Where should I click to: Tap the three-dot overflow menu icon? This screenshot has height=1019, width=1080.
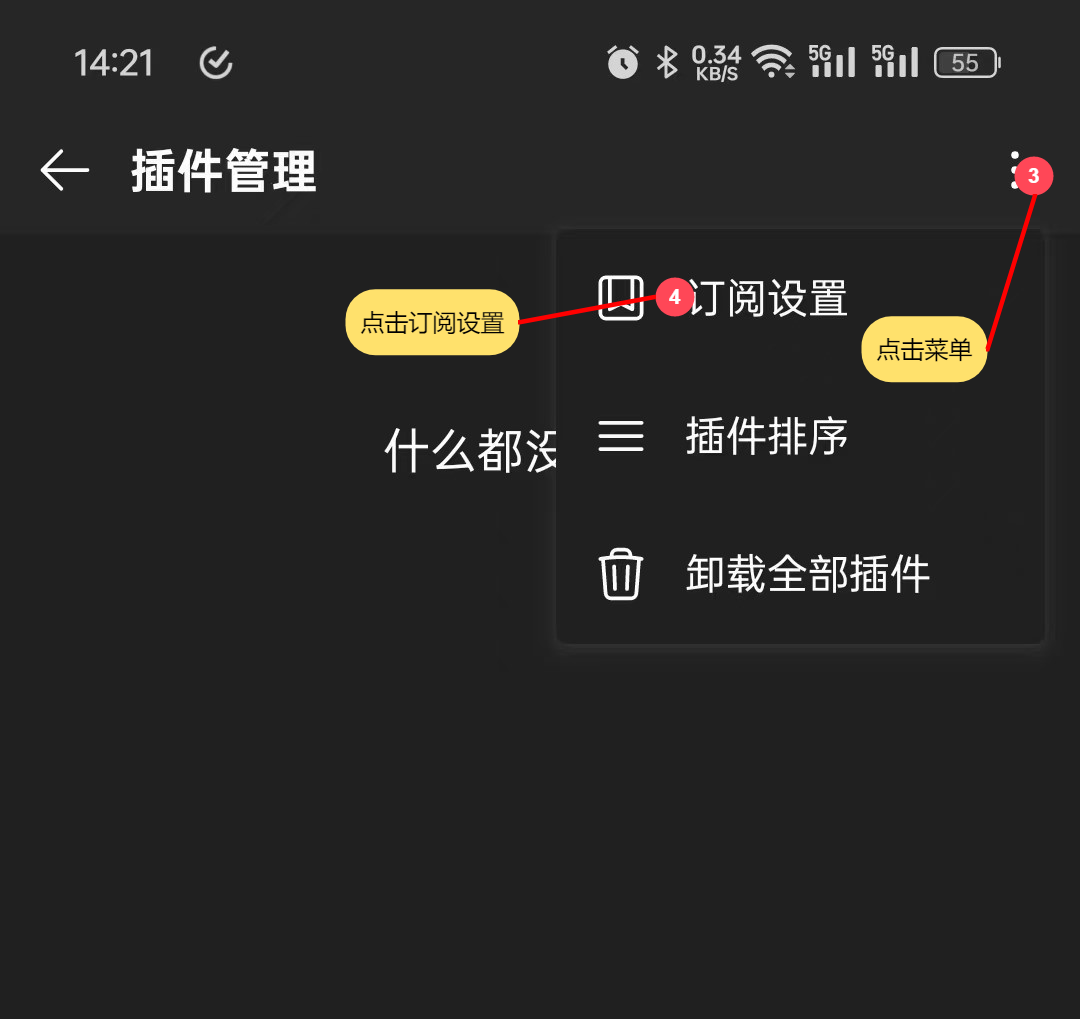[1015, 171]
